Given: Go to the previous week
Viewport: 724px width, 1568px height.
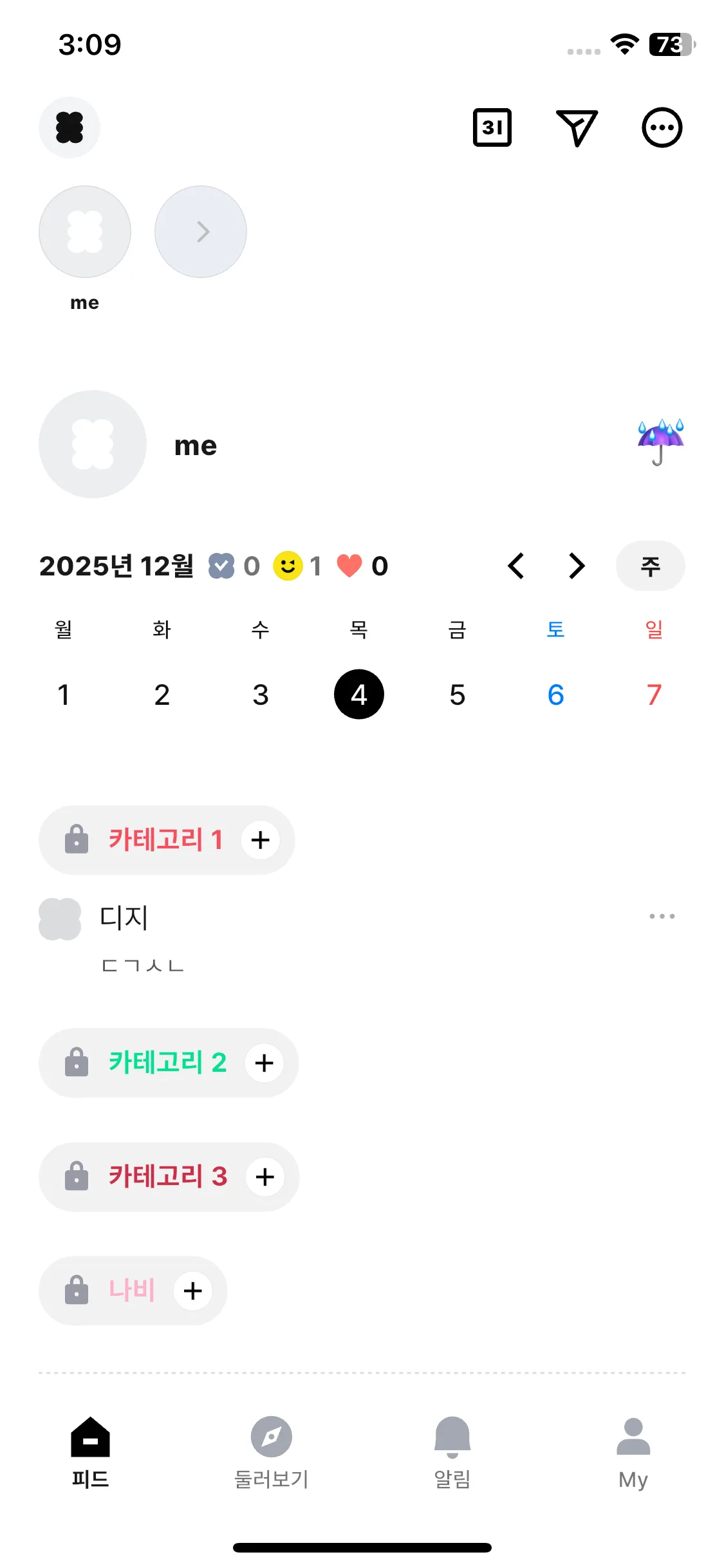Looking at the screenshot, I should pyautogui.click(x=516, y=566).
